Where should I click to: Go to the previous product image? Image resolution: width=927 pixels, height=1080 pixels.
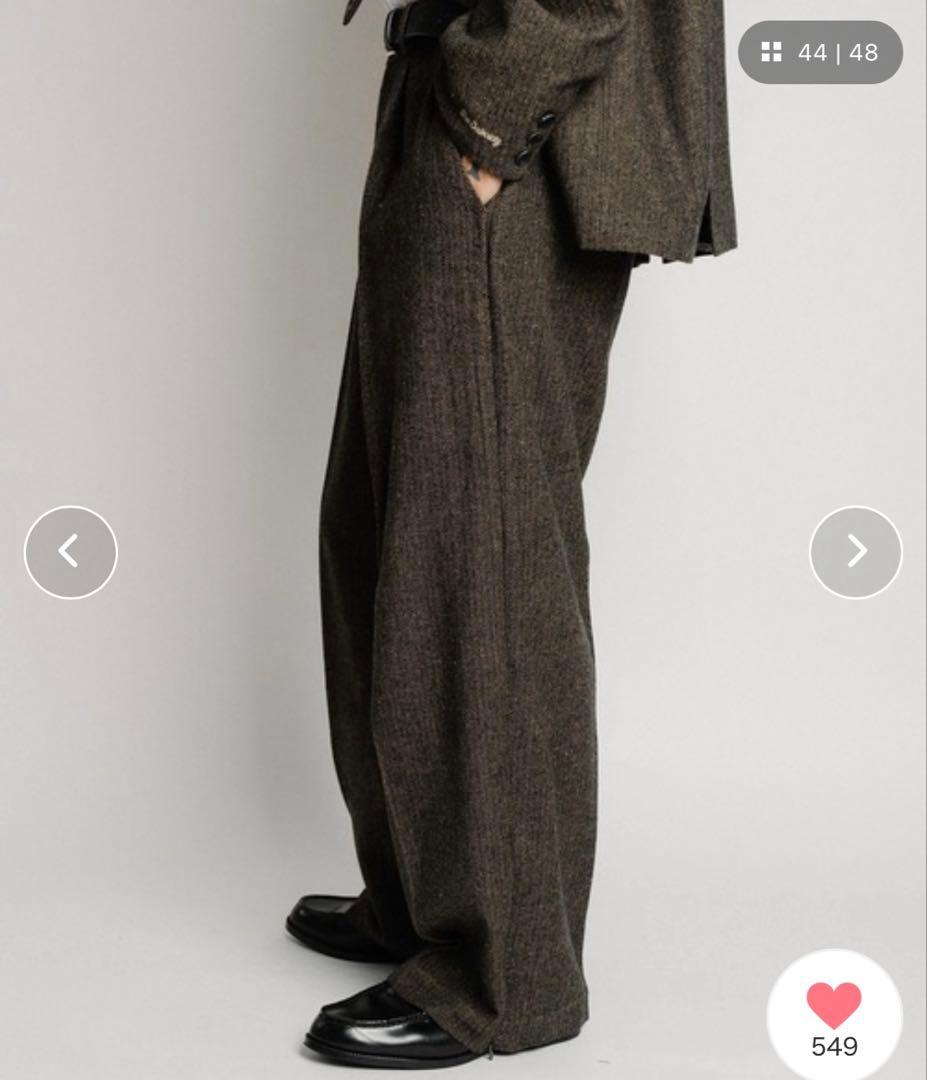(70, 552)
